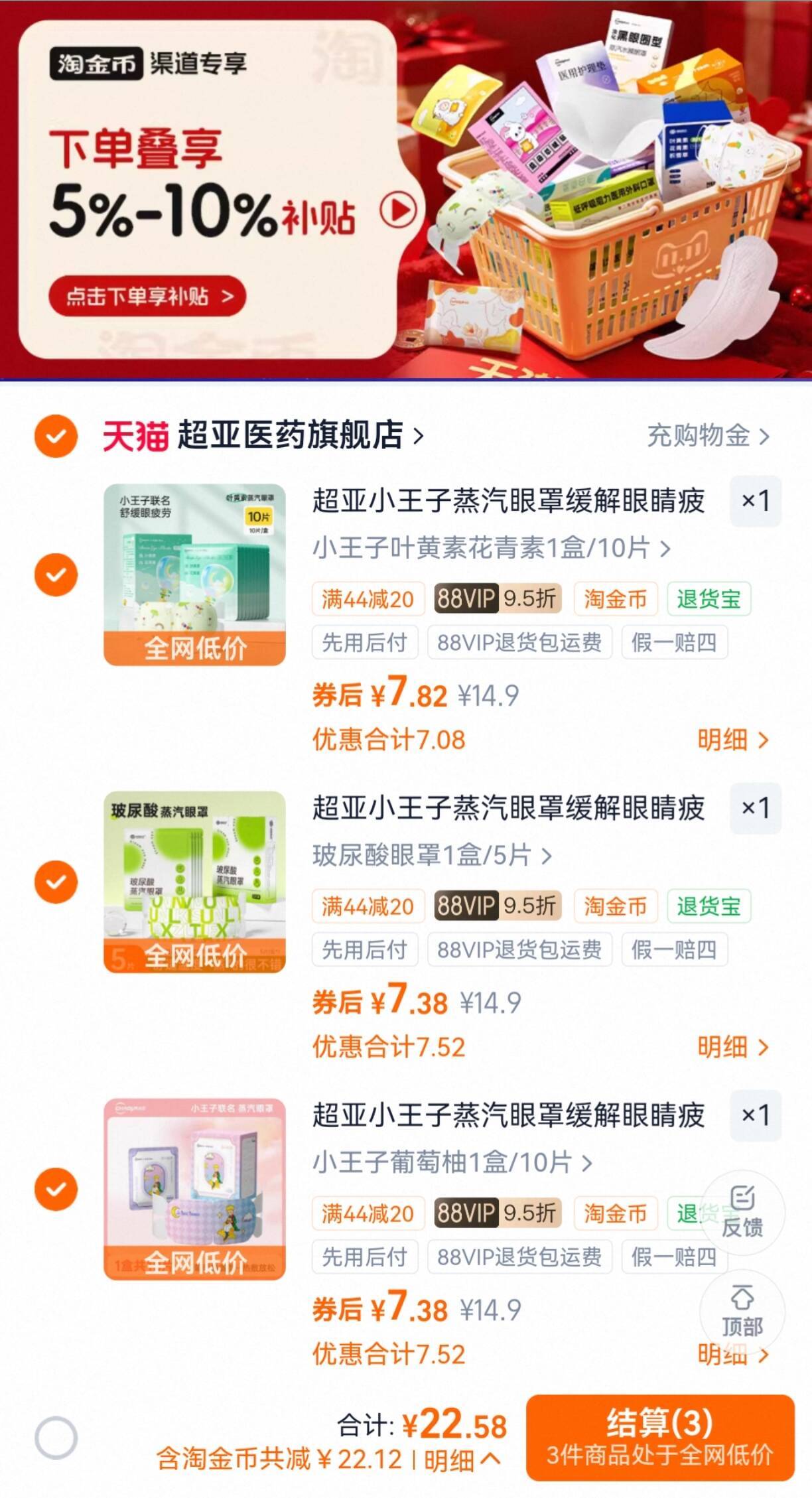Jump back to 顶部 top of page
Viewport: 812px width, 1498px height.
[x=742, y=1312]
